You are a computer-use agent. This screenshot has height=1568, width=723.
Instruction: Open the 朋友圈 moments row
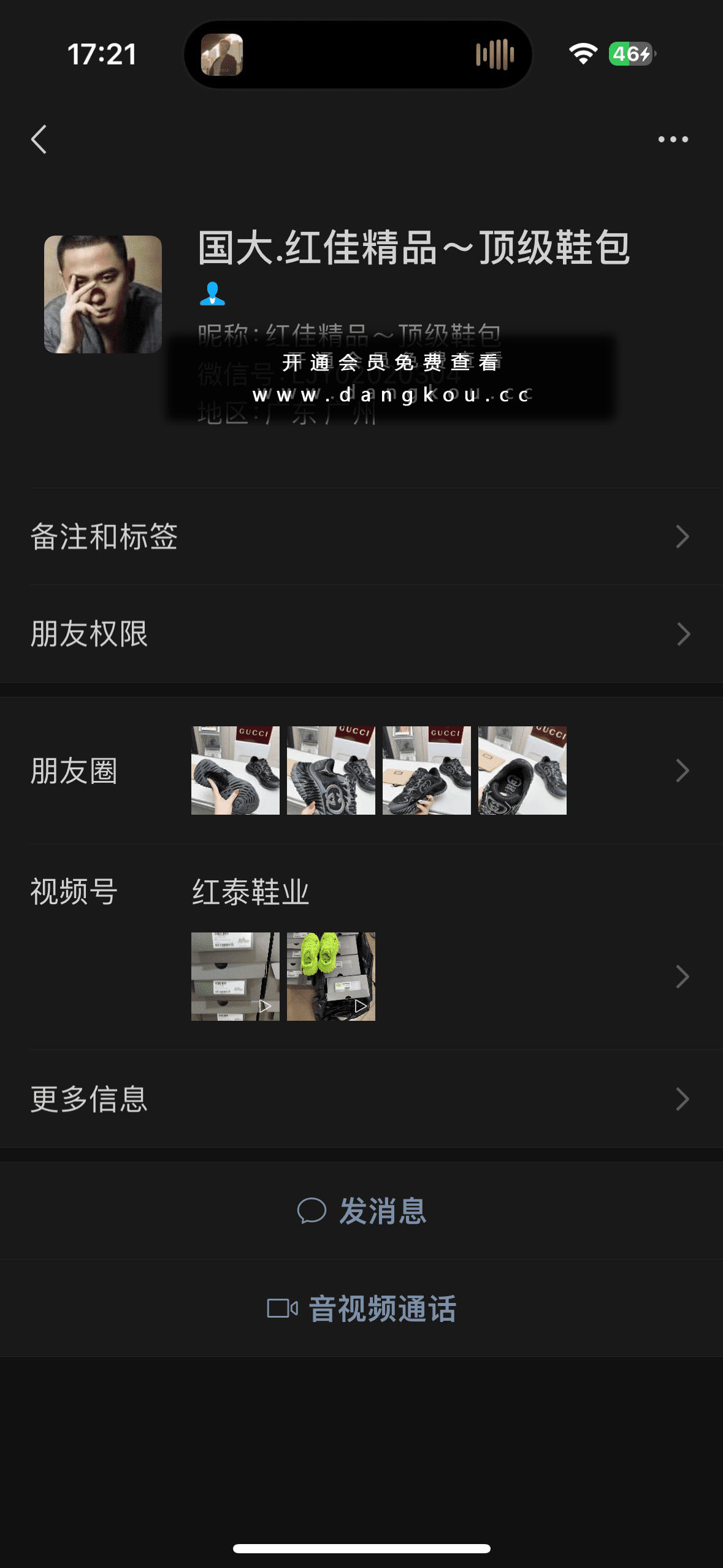[x=361, y=771]
